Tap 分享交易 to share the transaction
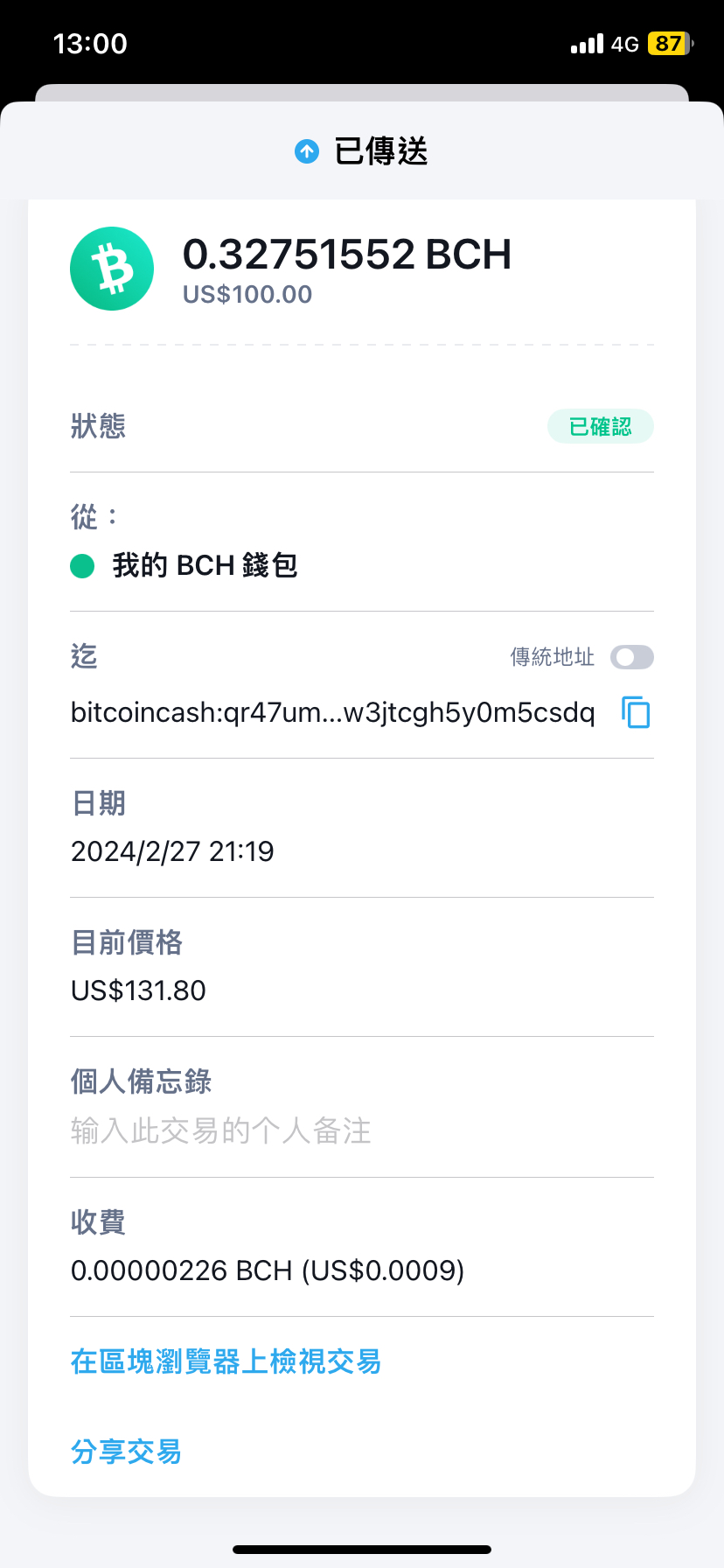Viewport: 724px width, 1568px height. point(126,1452)
